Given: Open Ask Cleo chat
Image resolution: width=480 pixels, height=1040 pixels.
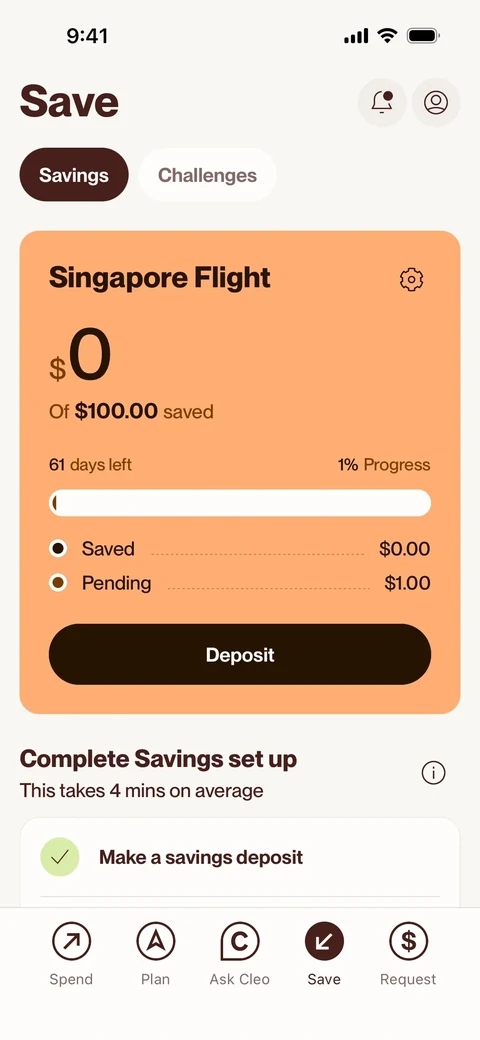Looking at the screenshot, I should coord(239,954).
